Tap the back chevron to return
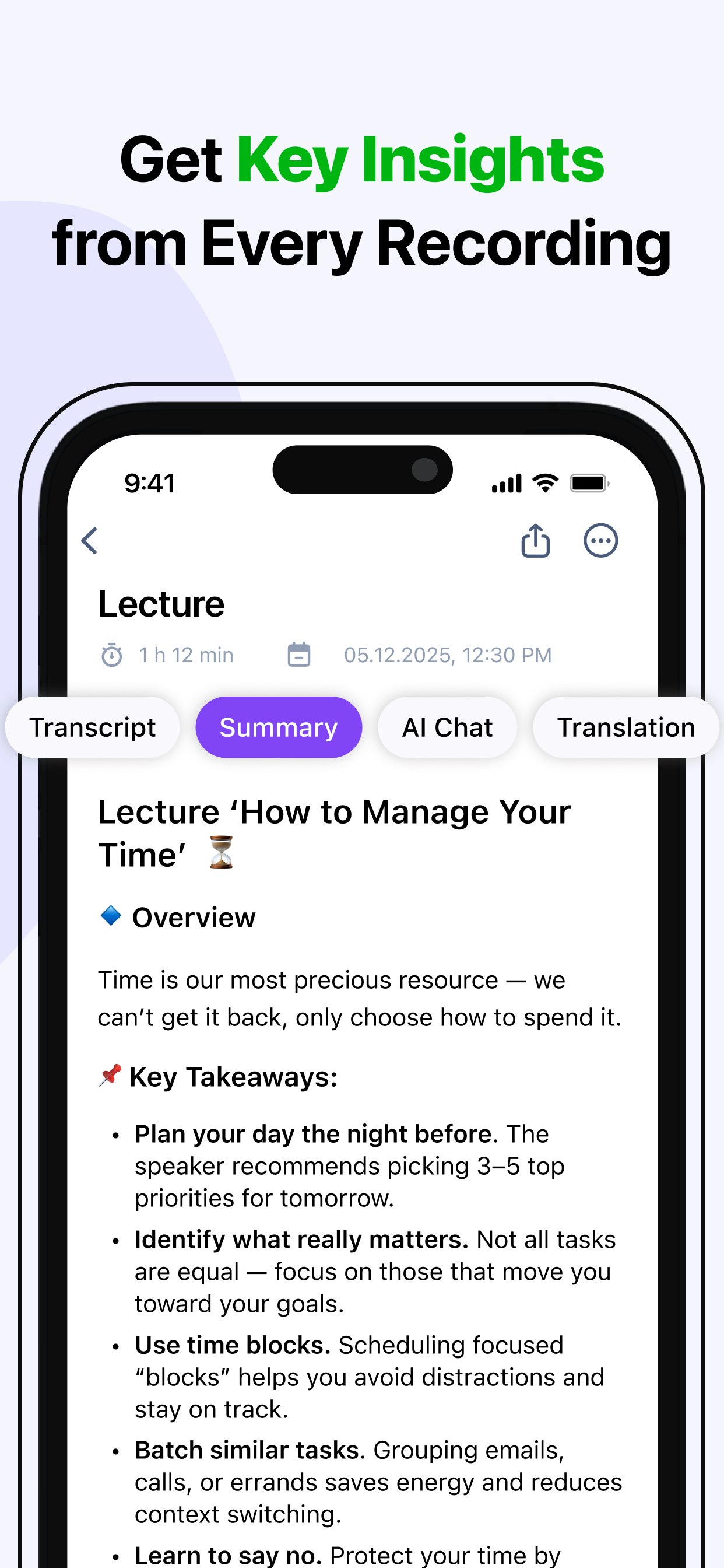Screen dimensions: 724x1568 point(90,541)
